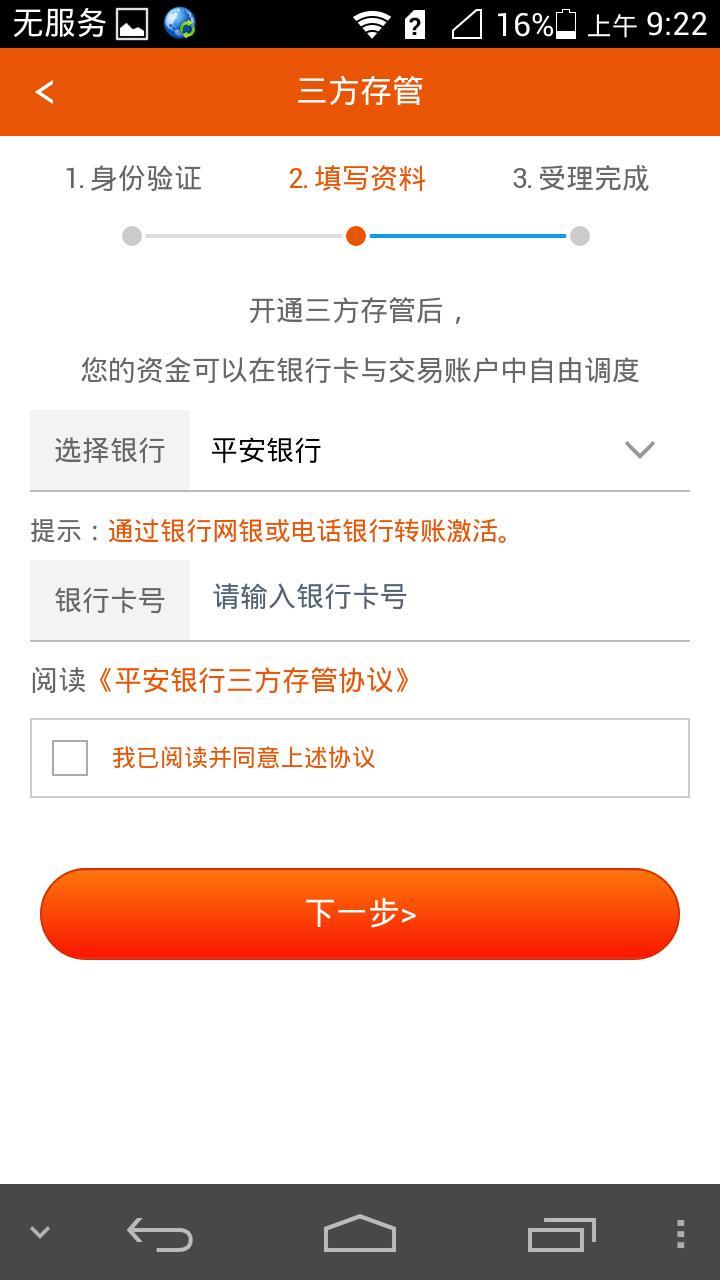Open the bank selection dropdown showing 平安银行
This screenshot has height=1280, width=720.
tap(440, 450)
